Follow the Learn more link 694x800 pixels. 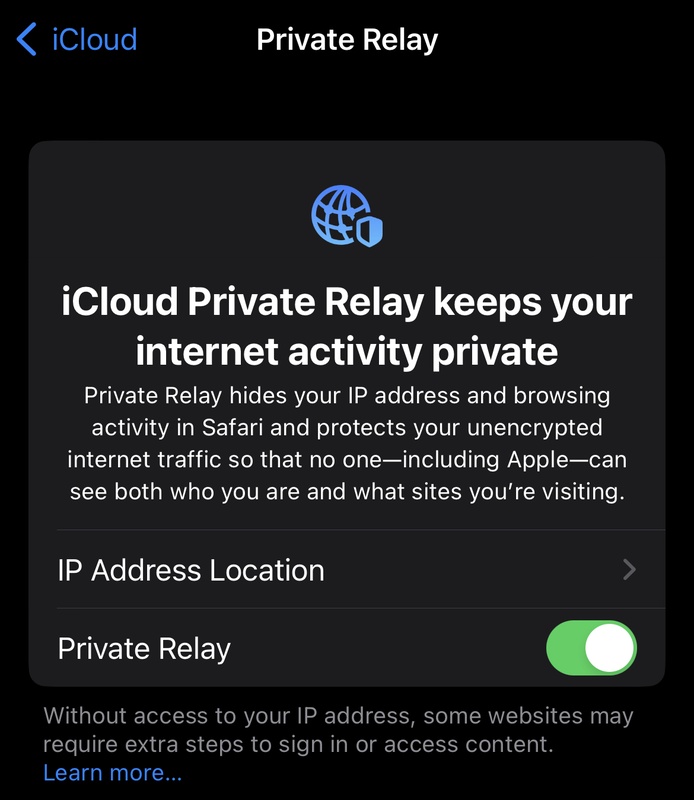coord(112,773)
